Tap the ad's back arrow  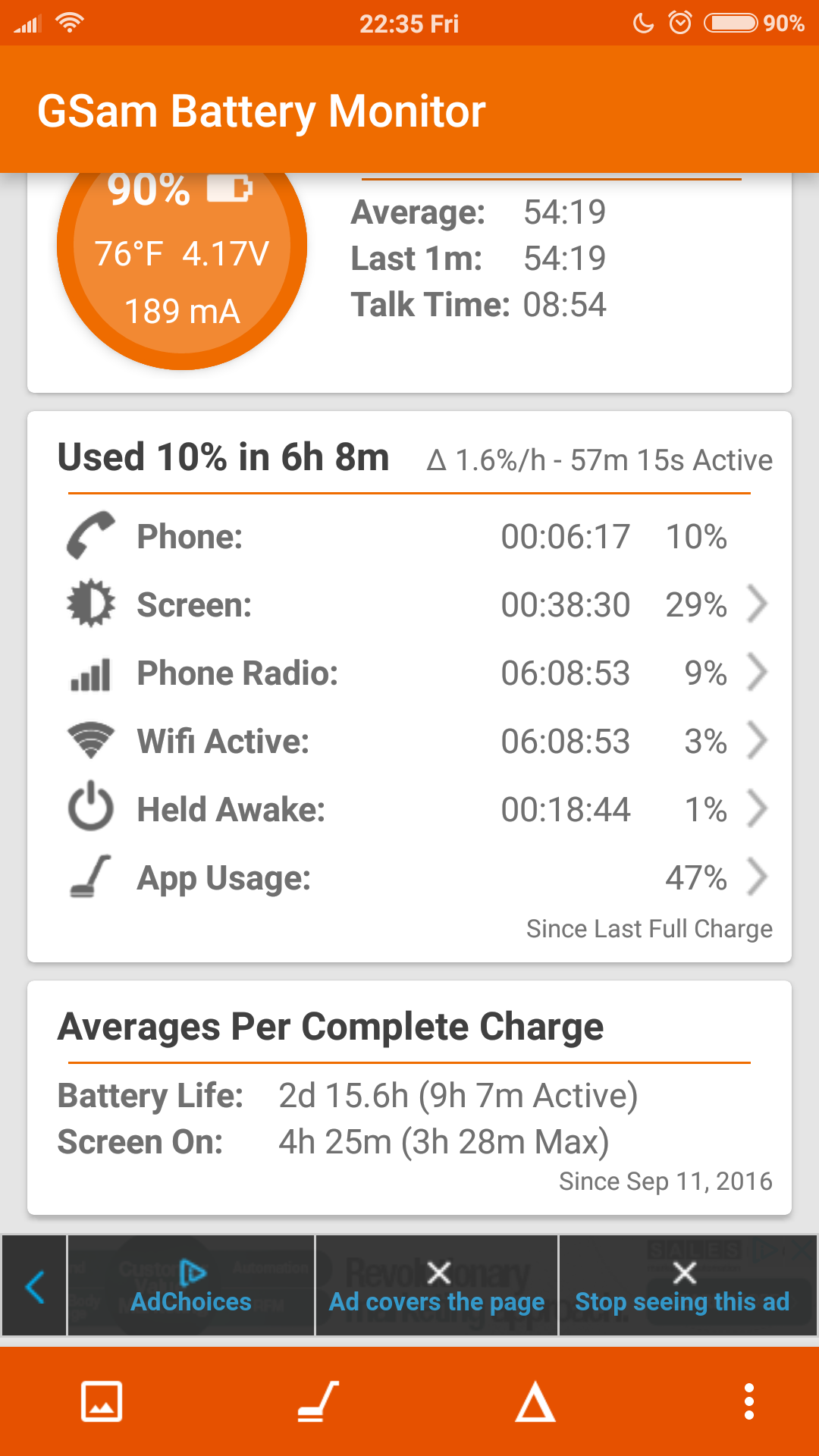click(35, 1286)
